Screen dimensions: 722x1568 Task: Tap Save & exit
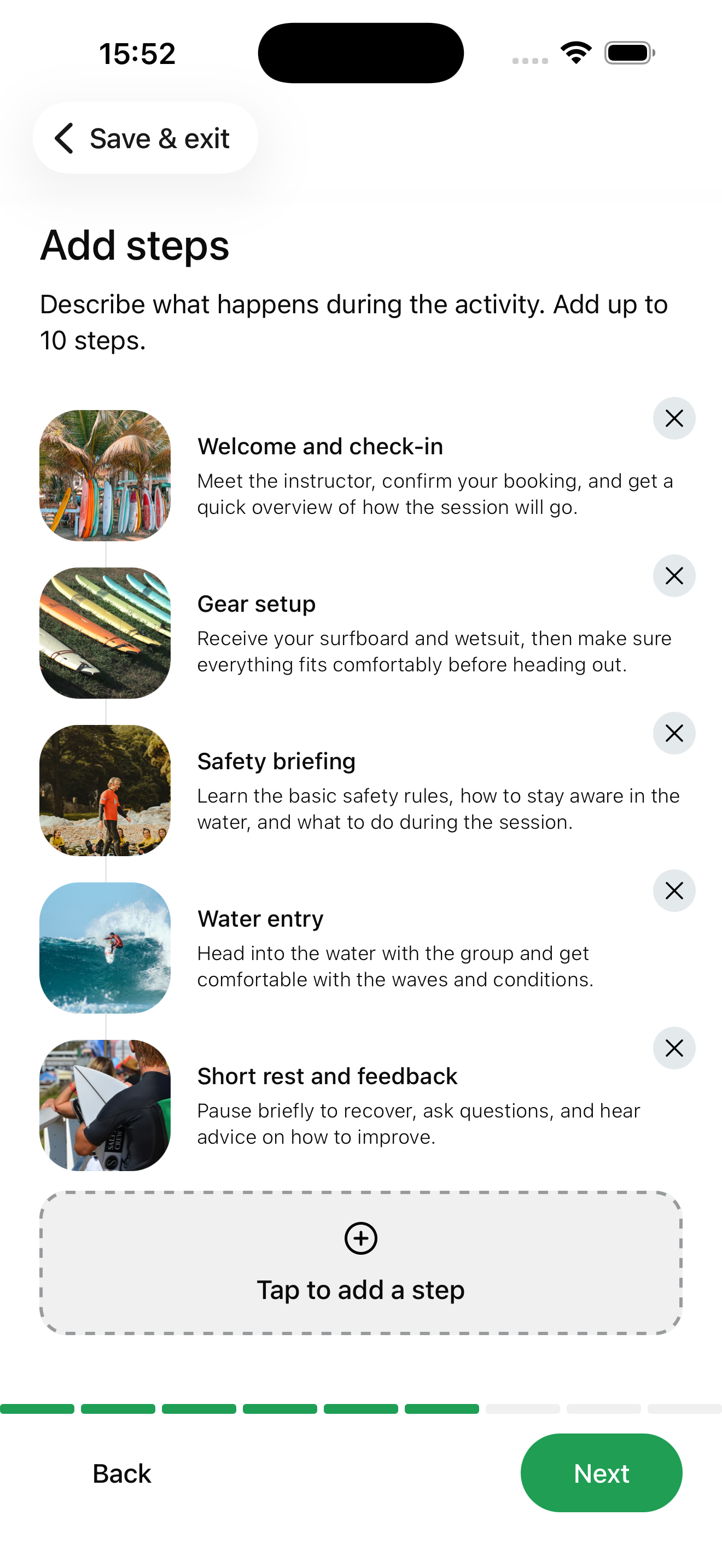pos(145,138)
